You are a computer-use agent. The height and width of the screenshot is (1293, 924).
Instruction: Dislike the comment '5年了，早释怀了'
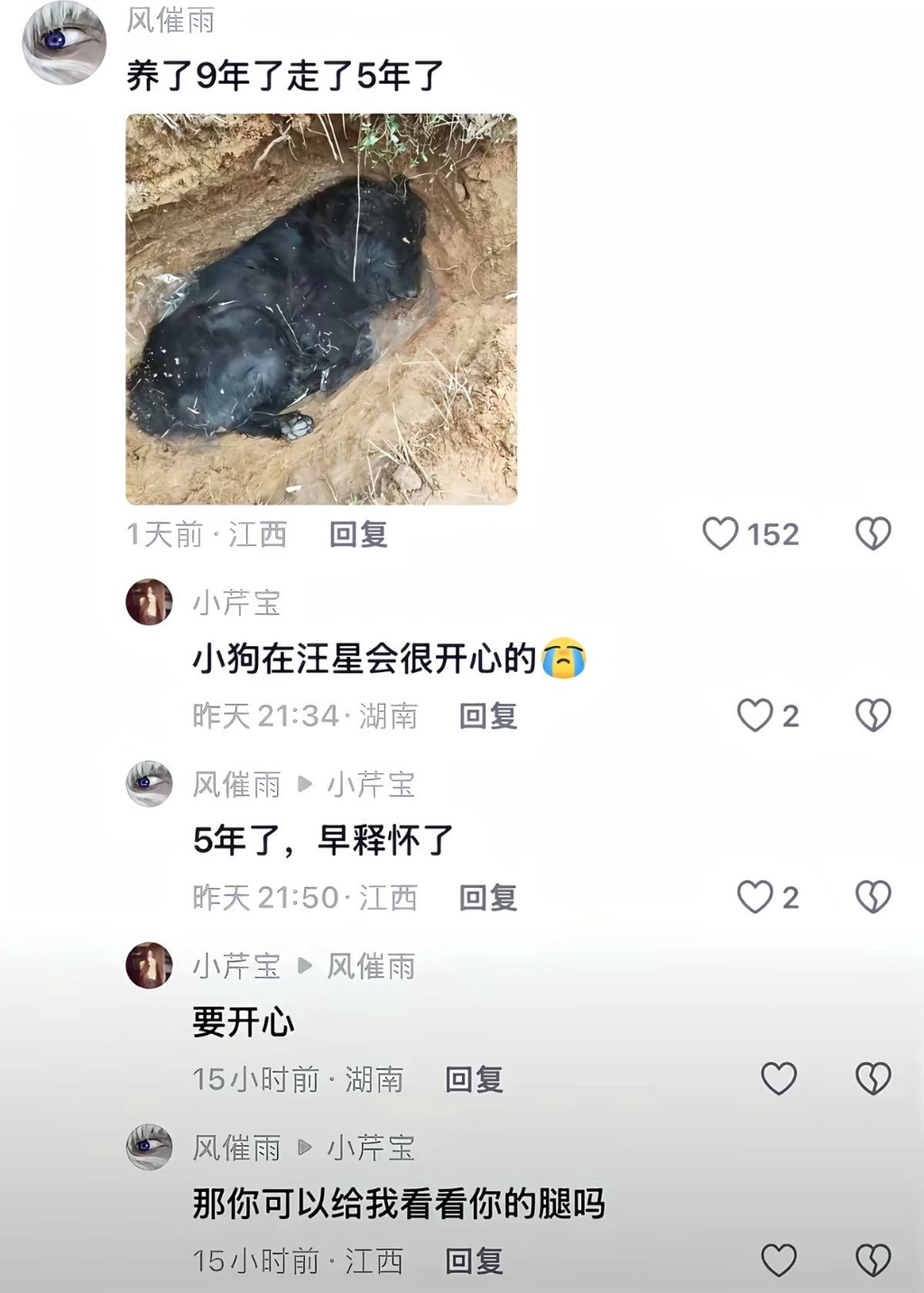point(873,897)
